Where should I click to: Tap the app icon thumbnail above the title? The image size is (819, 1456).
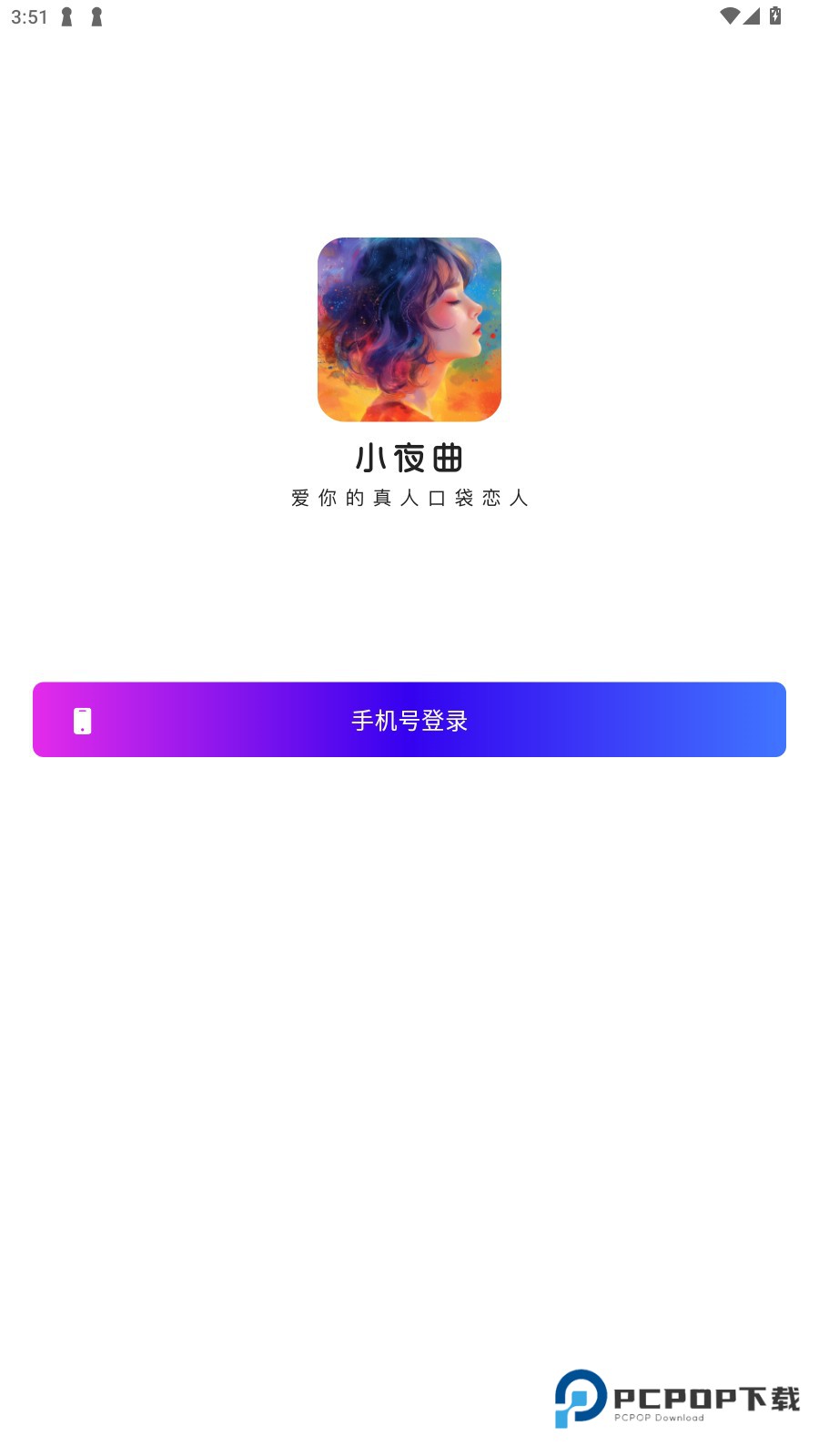(409, 329)
